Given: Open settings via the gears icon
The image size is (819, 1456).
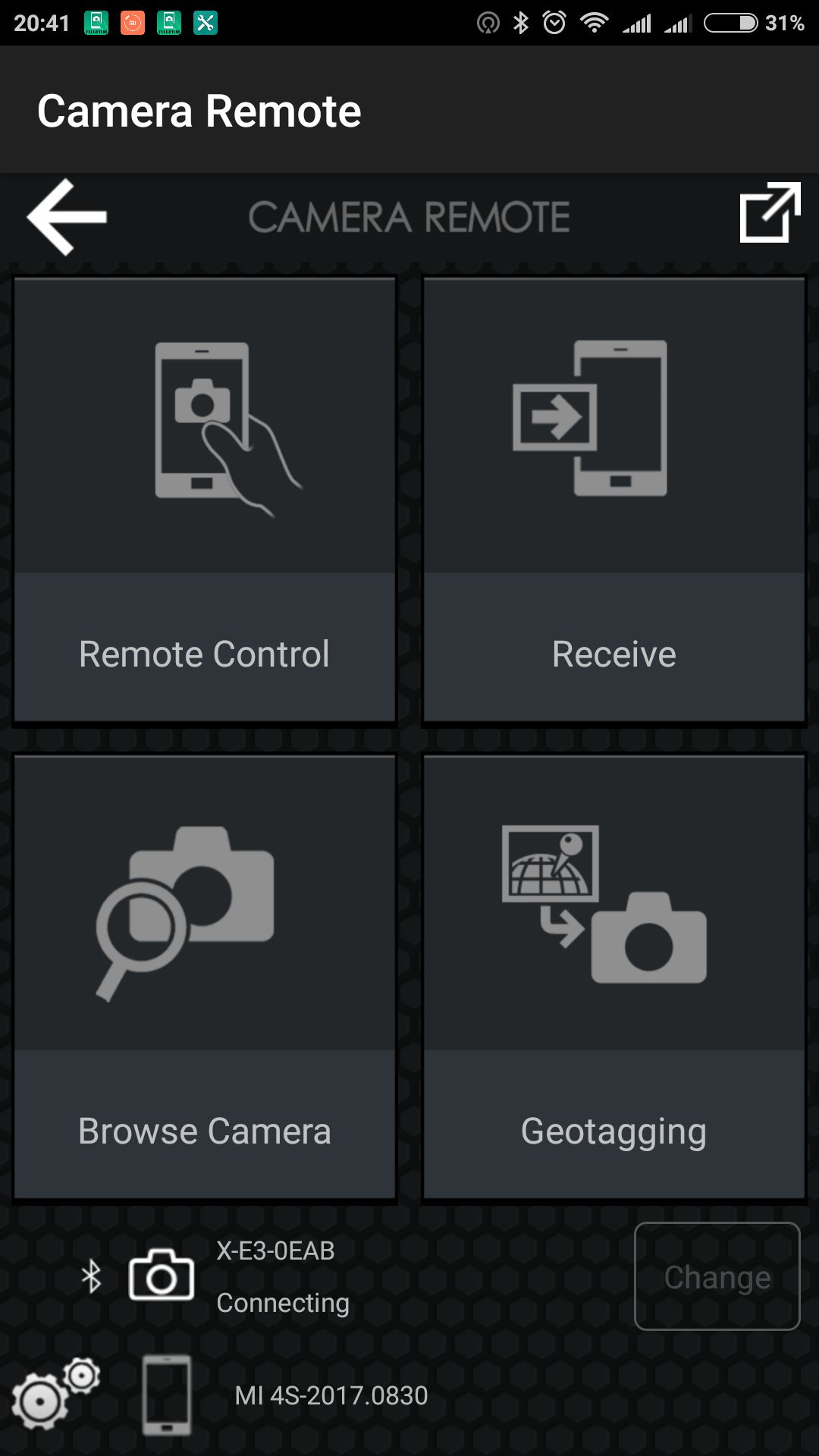Looking at the screenshot, I should click(x=55, y=1394).
